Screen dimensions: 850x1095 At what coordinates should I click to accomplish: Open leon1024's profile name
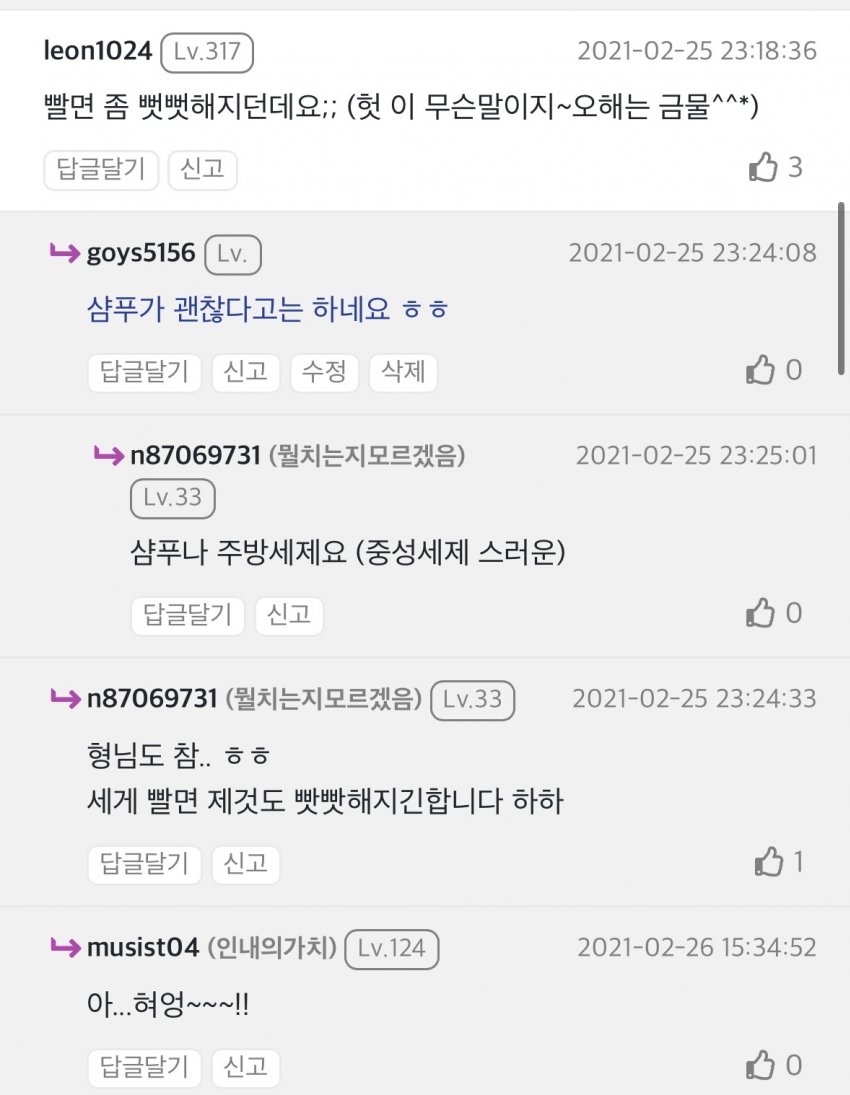96,51
